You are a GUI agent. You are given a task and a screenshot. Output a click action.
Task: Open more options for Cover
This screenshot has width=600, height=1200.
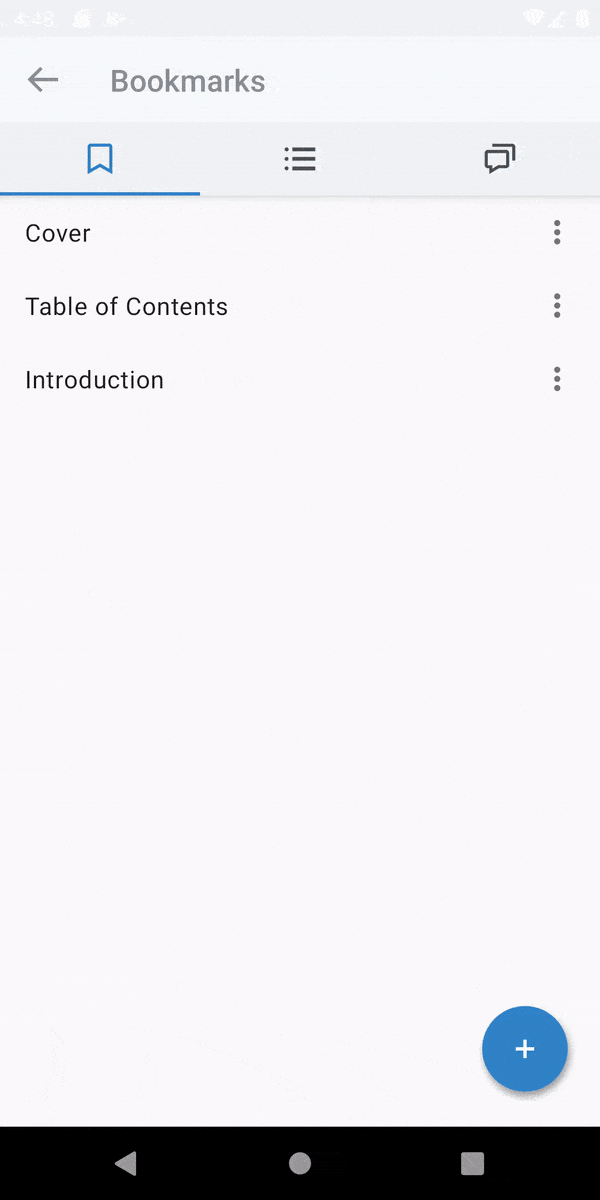click(x=557, y=233)
